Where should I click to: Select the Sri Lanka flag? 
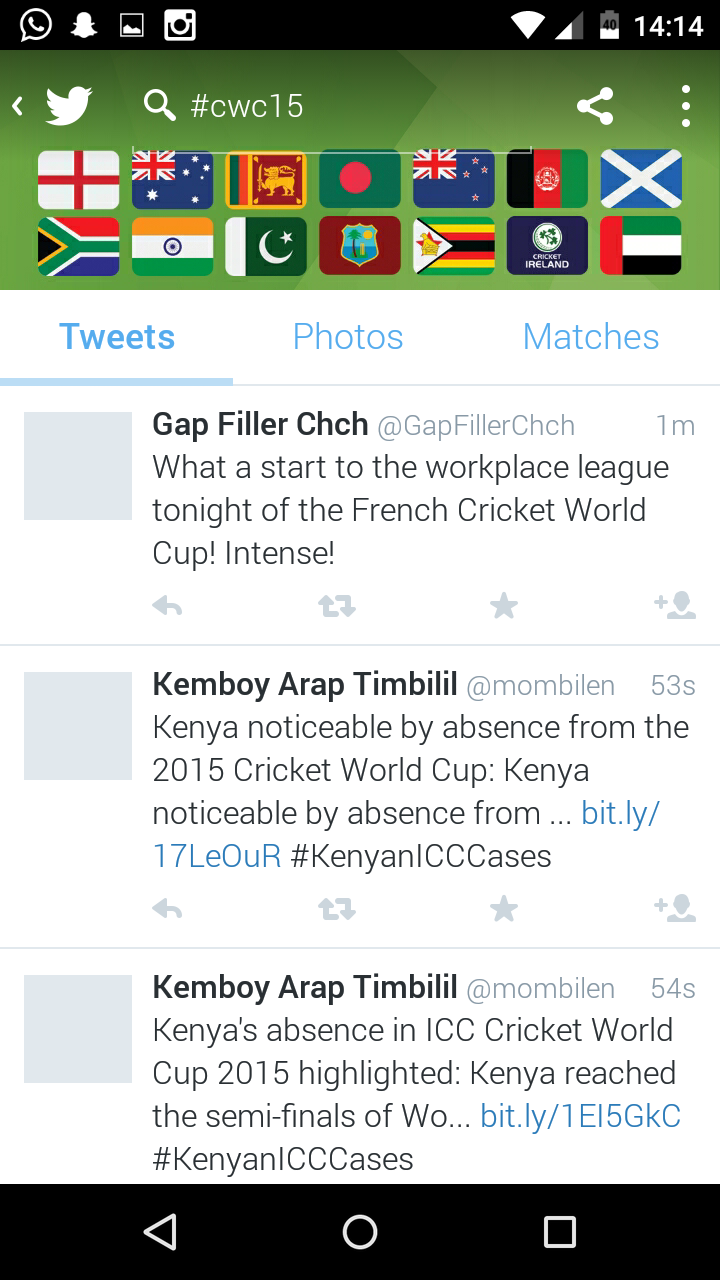tap(266, 179)
